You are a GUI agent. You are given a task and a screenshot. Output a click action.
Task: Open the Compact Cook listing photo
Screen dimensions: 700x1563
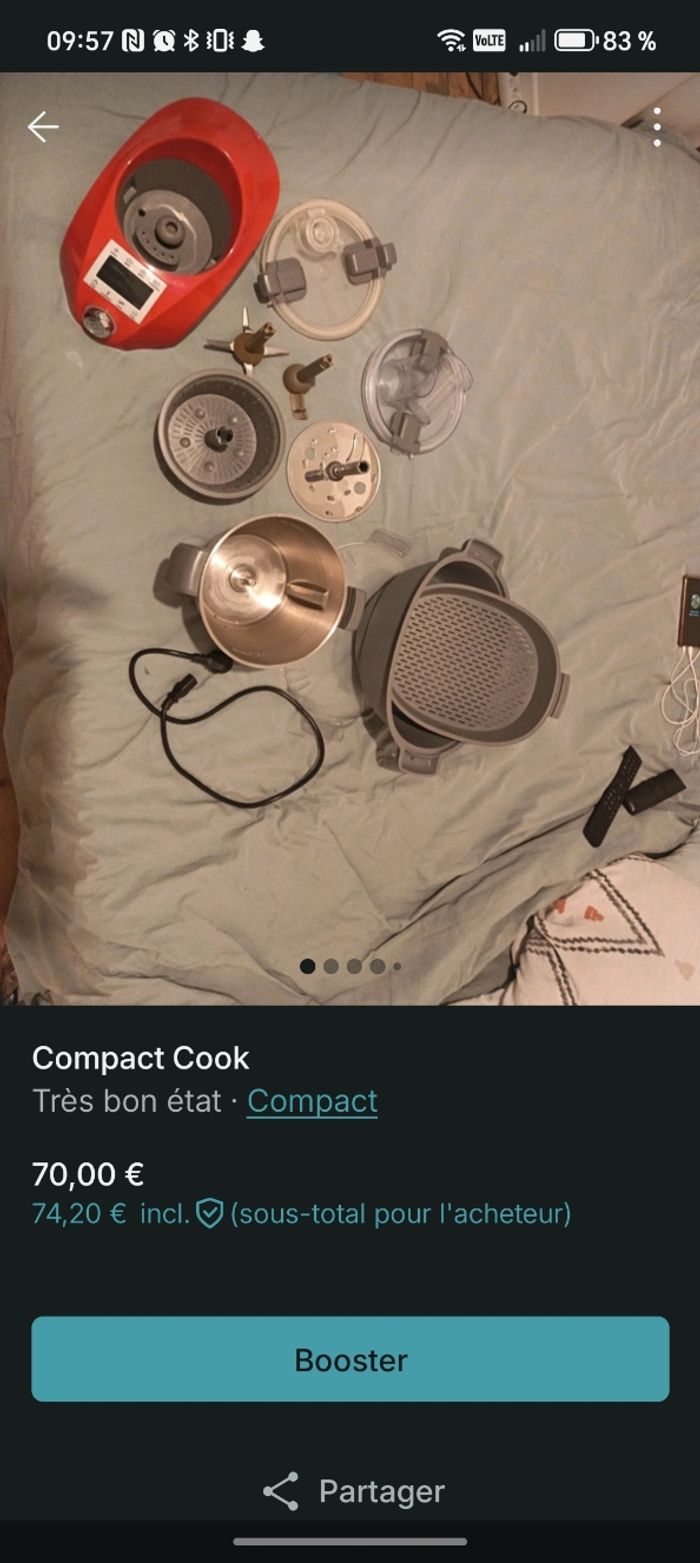[x=350, y=540]
